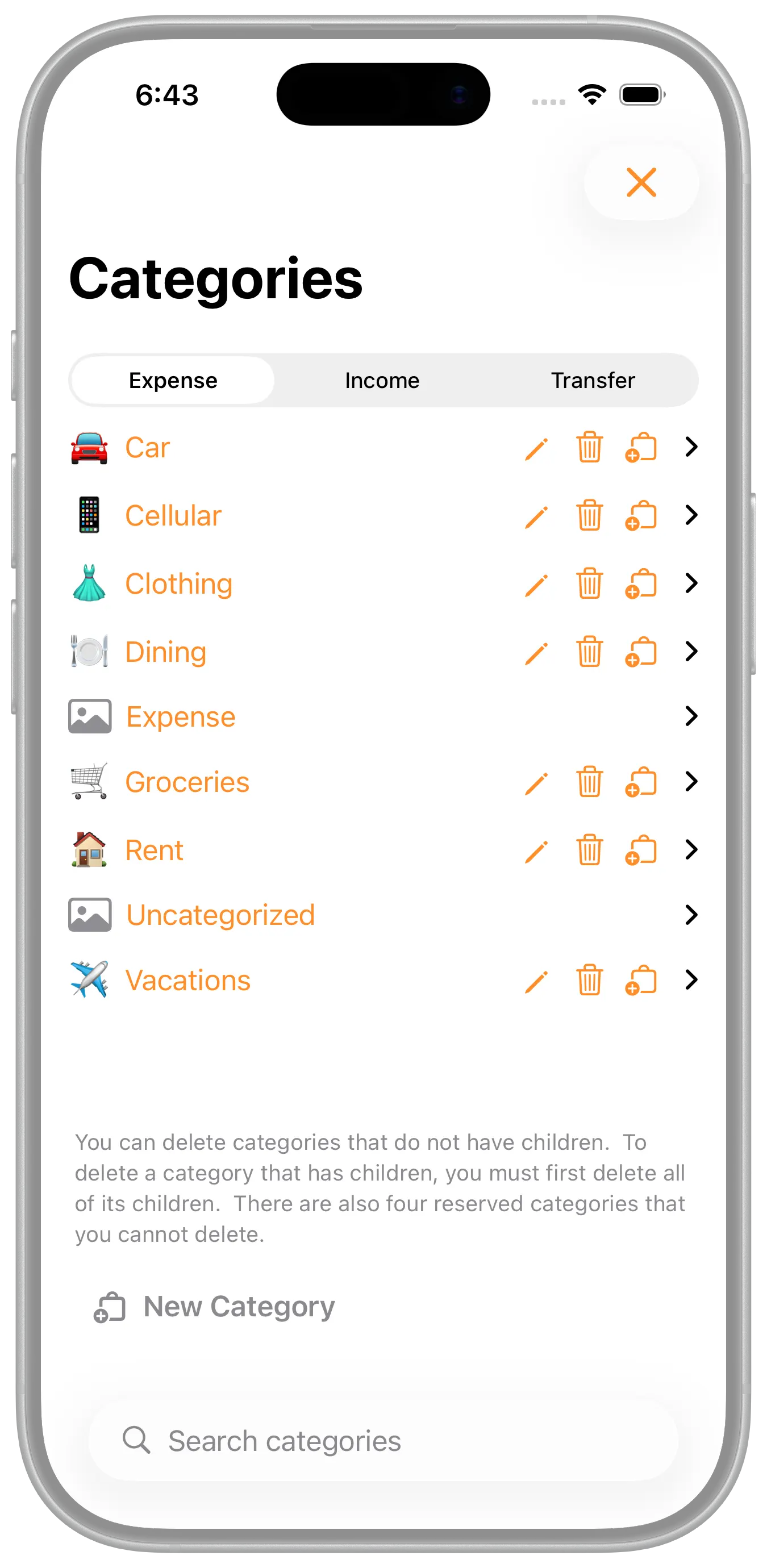Delete the Clothing category
Image resolution: width=767 pixels, height=1568 pixels.
click(589, 584)
